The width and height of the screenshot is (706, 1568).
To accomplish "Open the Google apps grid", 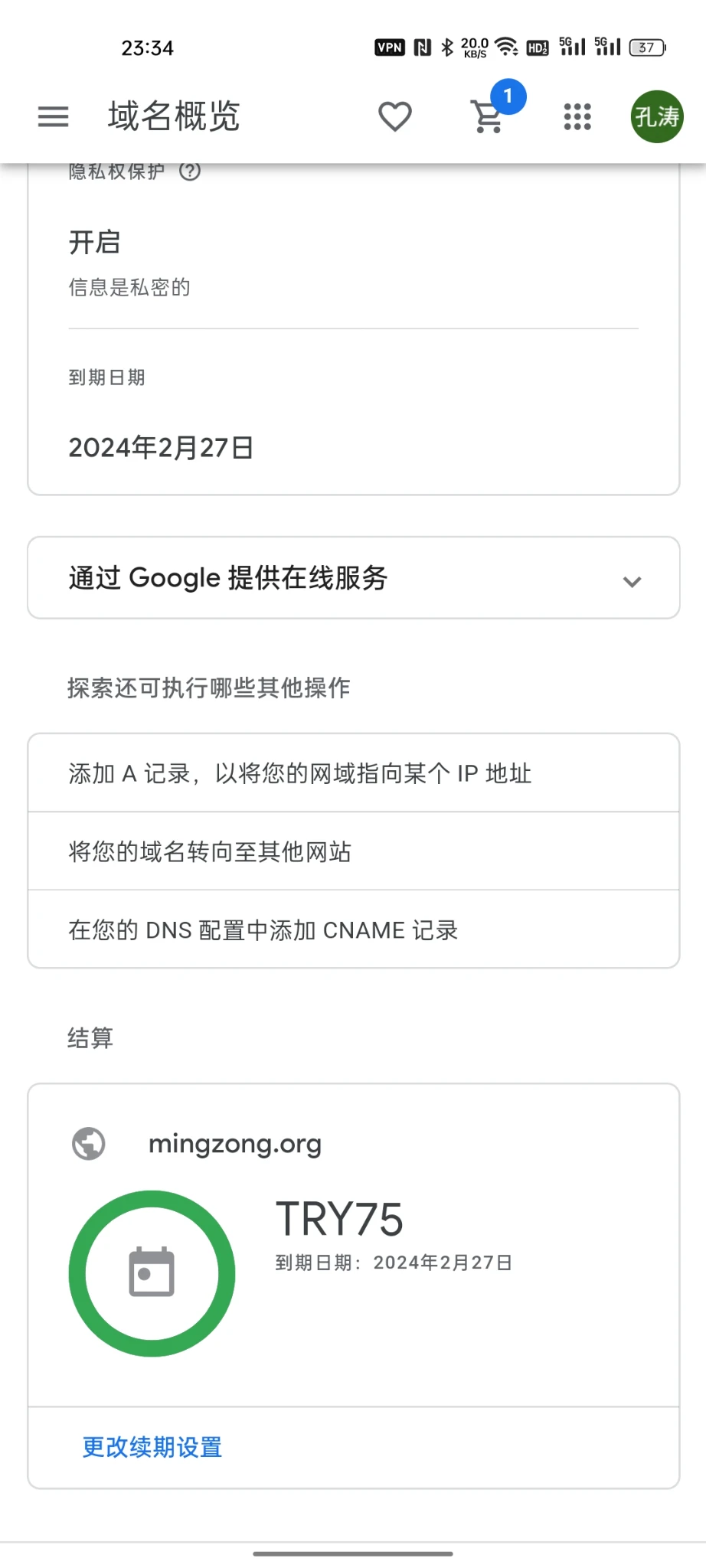I will [577, 116].
